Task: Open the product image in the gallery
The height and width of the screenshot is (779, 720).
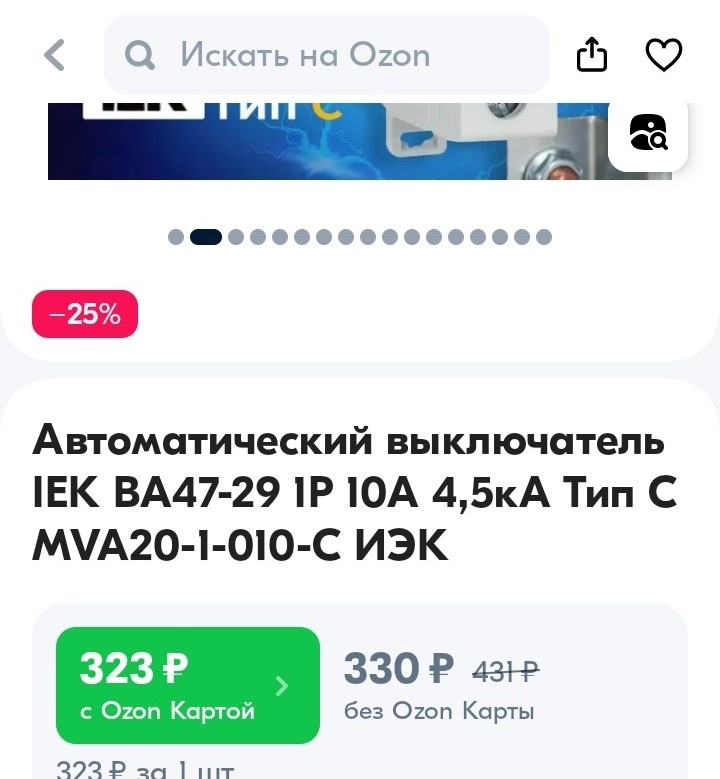Action: click(x=320, y=142)
